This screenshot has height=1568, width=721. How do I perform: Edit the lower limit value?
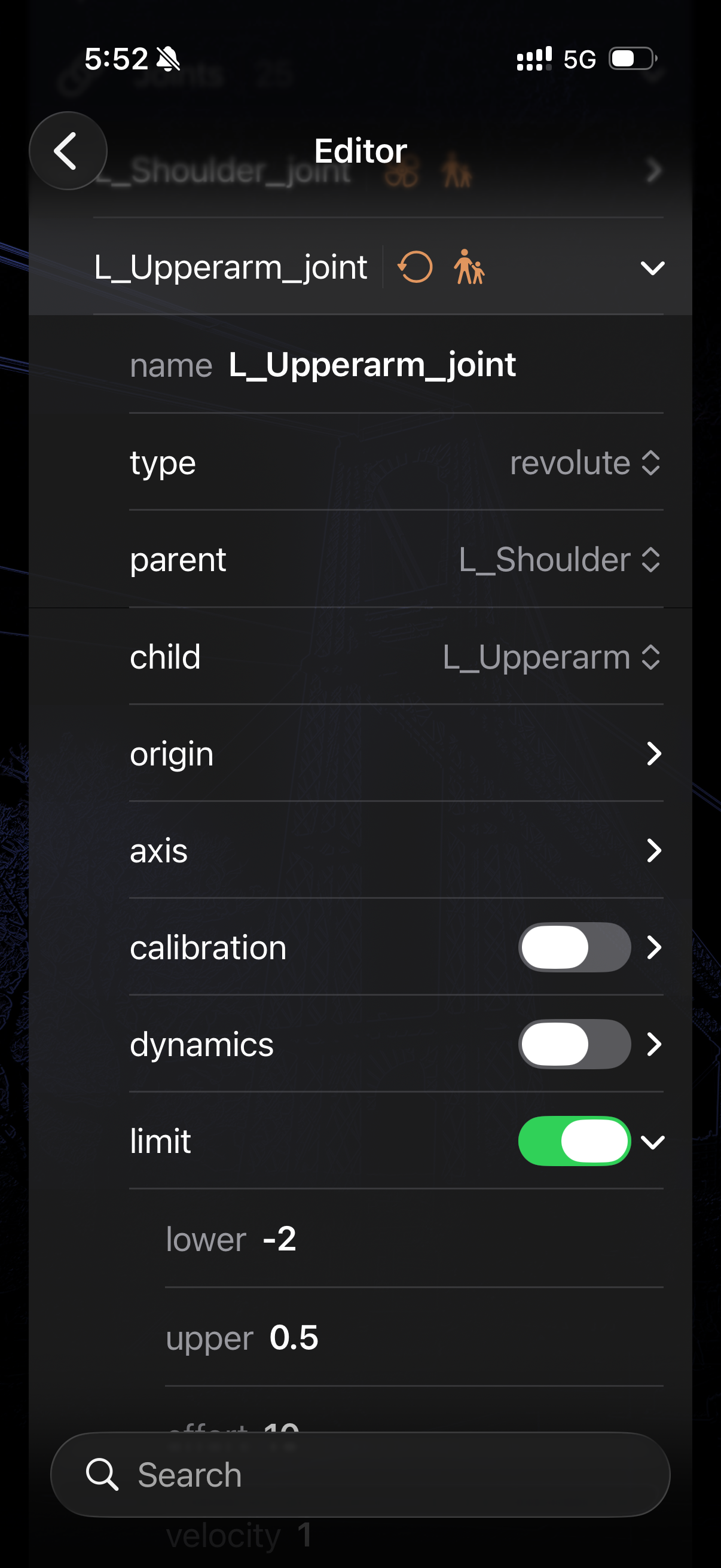coord(280,1239)
